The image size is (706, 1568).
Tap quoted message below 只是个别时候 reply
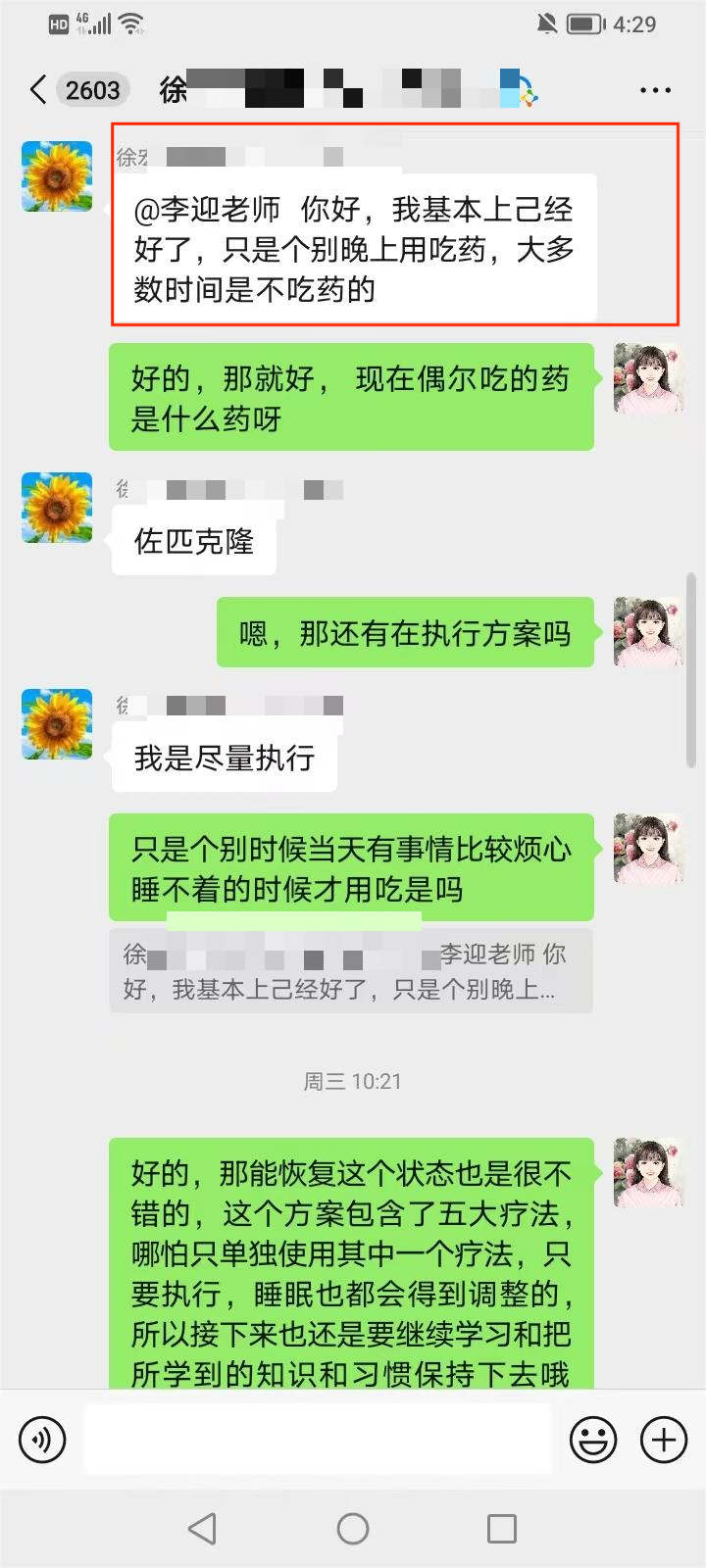tap(350, 971)
